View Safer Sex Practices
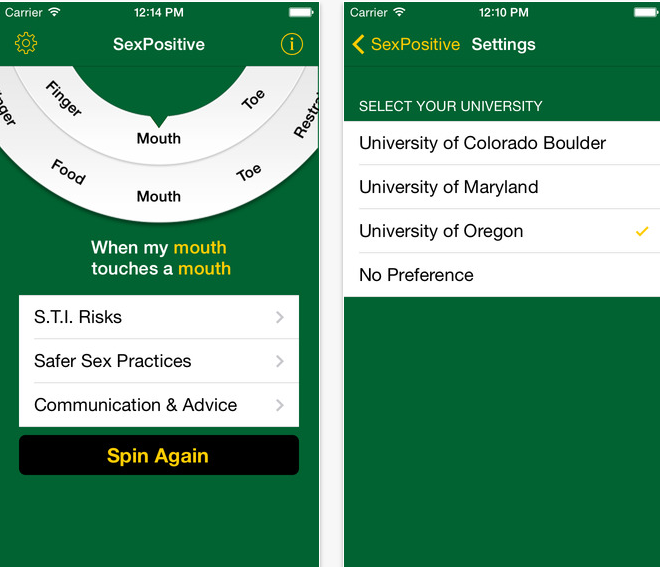The width and height of the screenshot is (660, 567). [x=158, y=361]
